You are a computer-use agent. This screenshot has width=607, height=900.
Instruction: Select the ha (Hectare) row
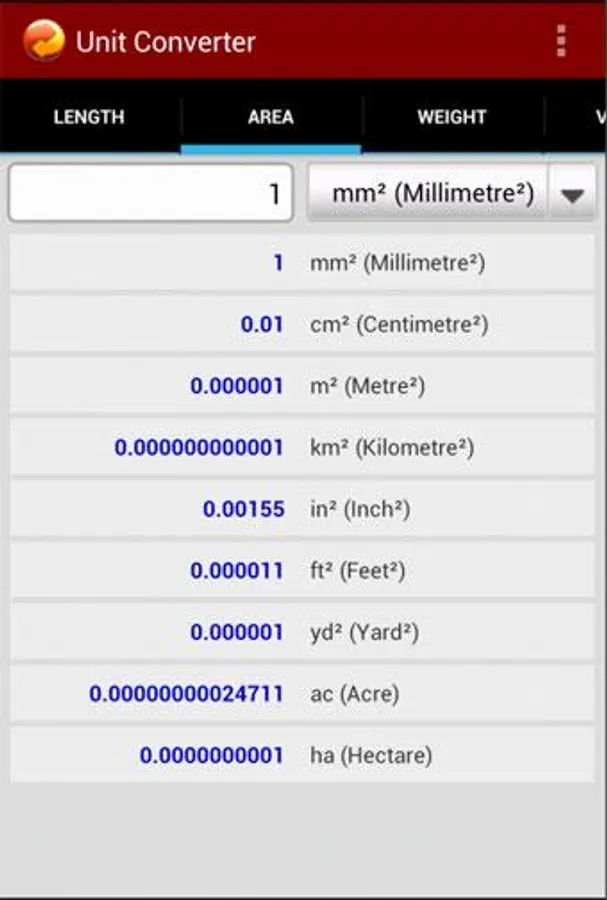pos(302,755)
